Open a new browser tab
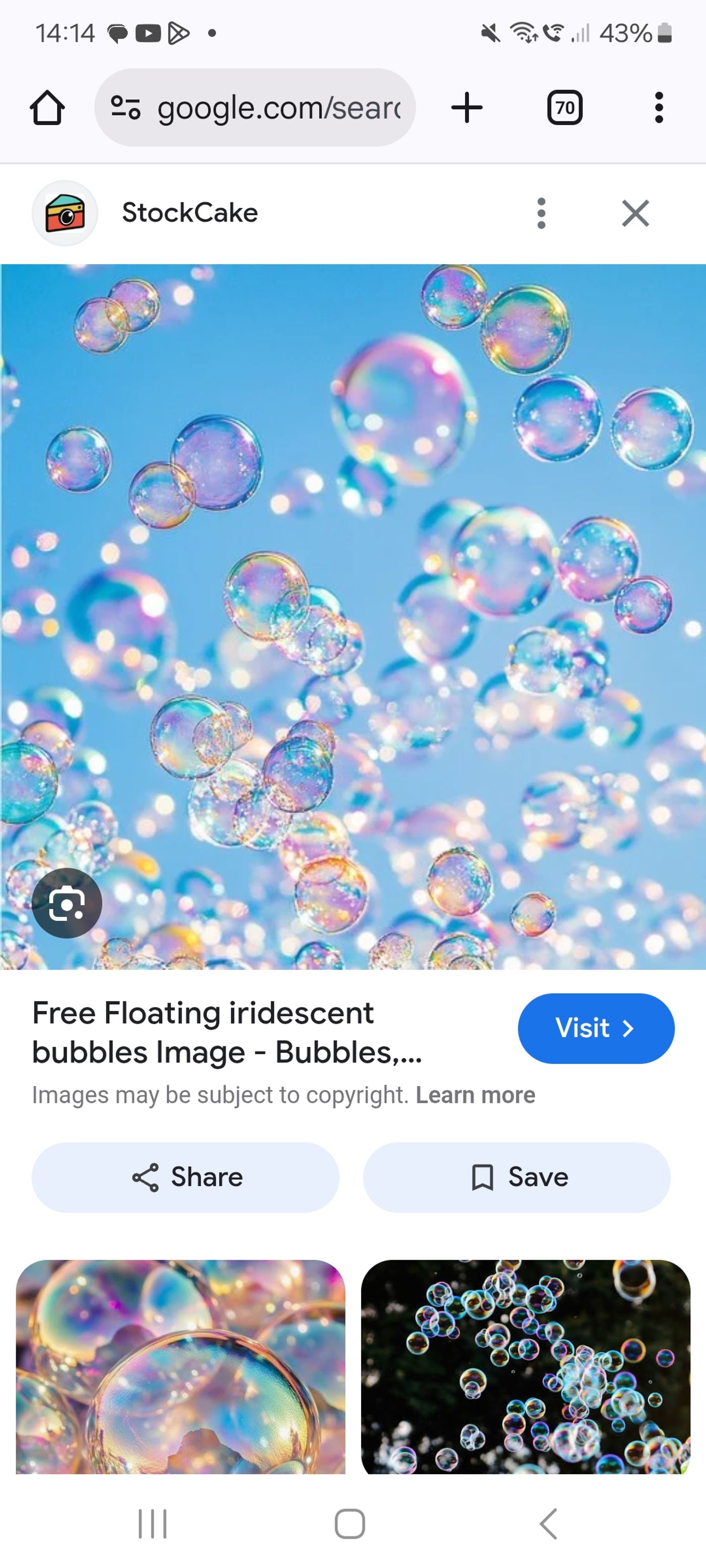The height and width of the screenshot is (1568, 706). point(466,108)
